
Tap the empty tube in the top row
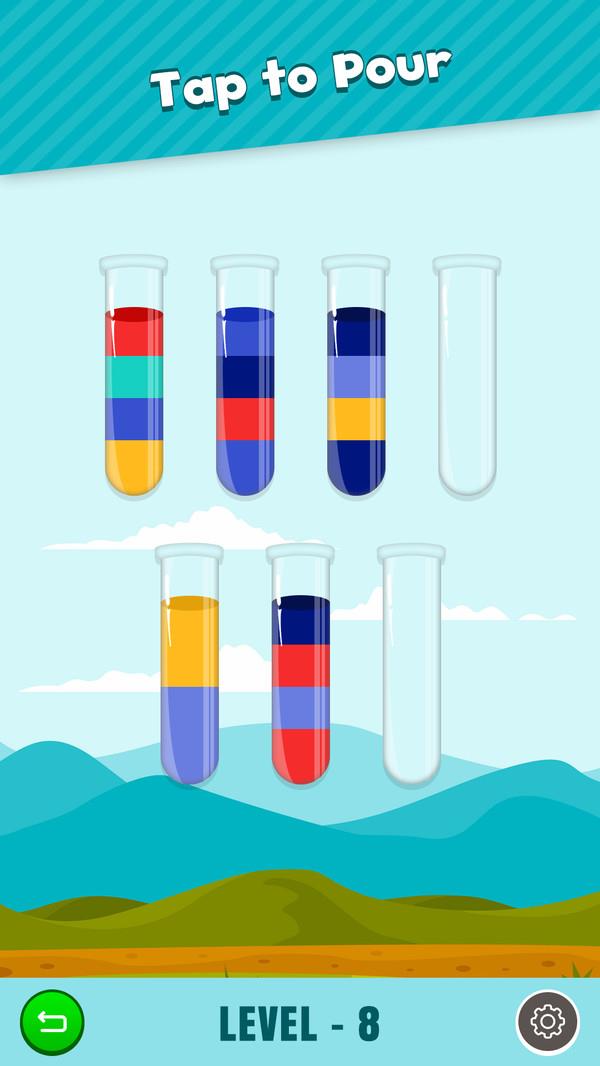coord(467,380)
